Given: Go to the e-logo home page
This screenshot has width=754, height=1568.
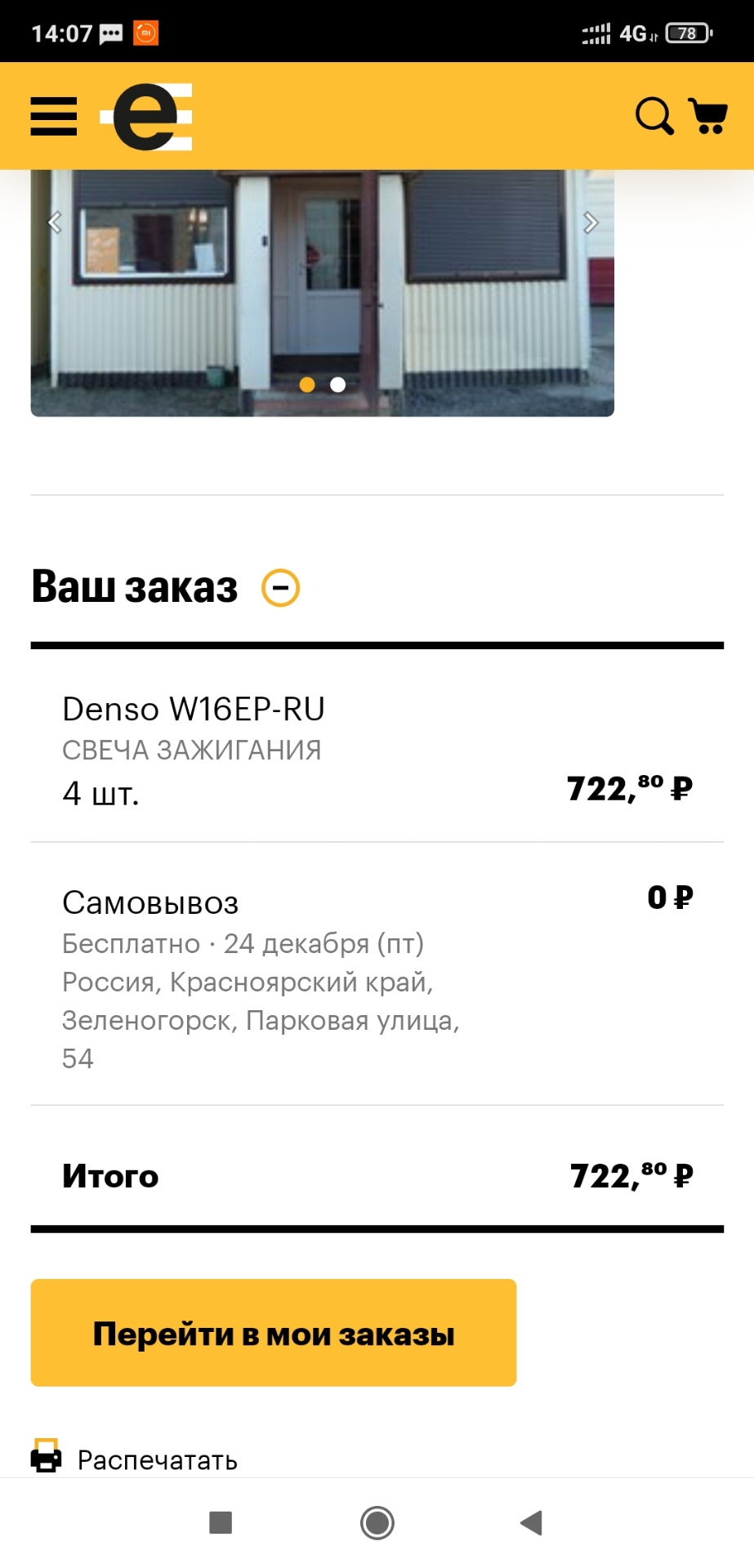Looking at the screenshot, I should [147, 117].
